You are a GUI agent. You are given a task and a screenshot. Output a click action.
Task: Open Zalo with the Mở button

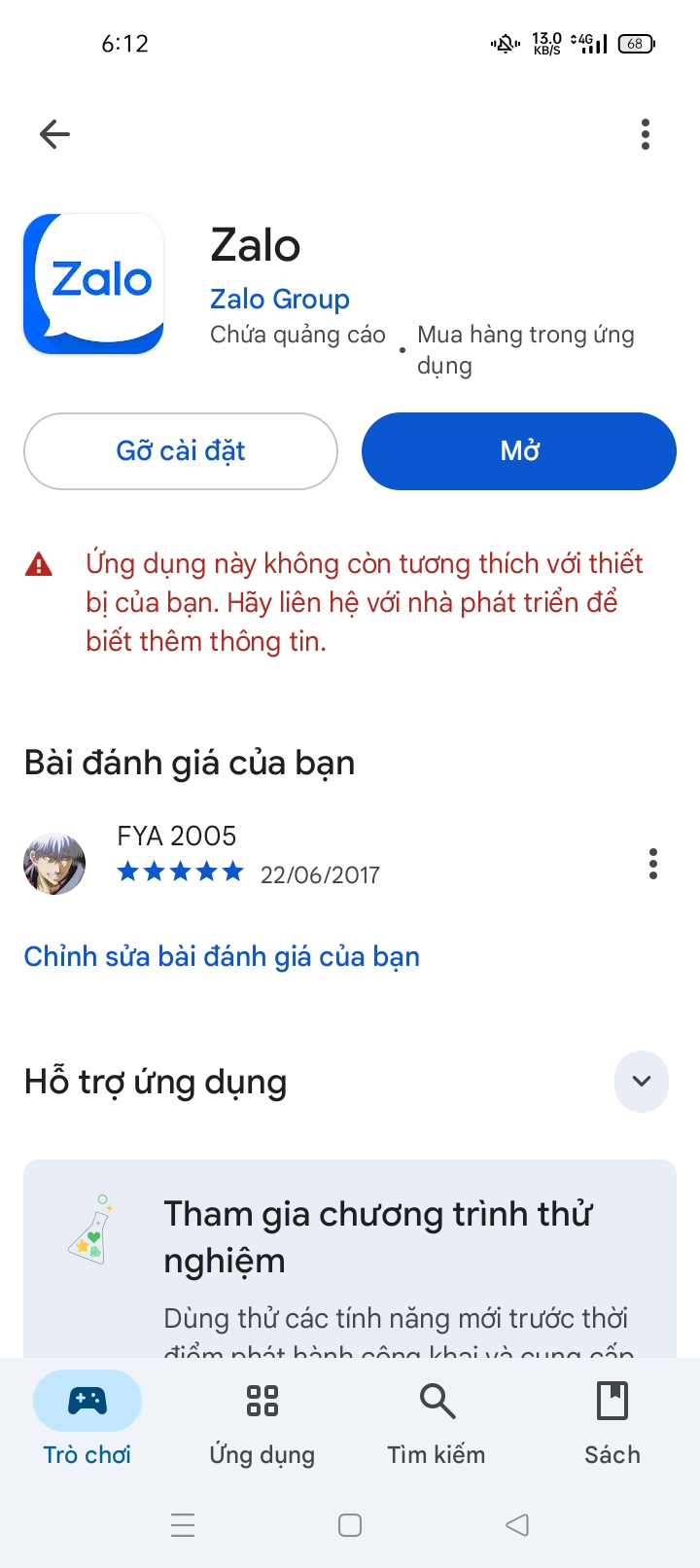tap(519, 451)
